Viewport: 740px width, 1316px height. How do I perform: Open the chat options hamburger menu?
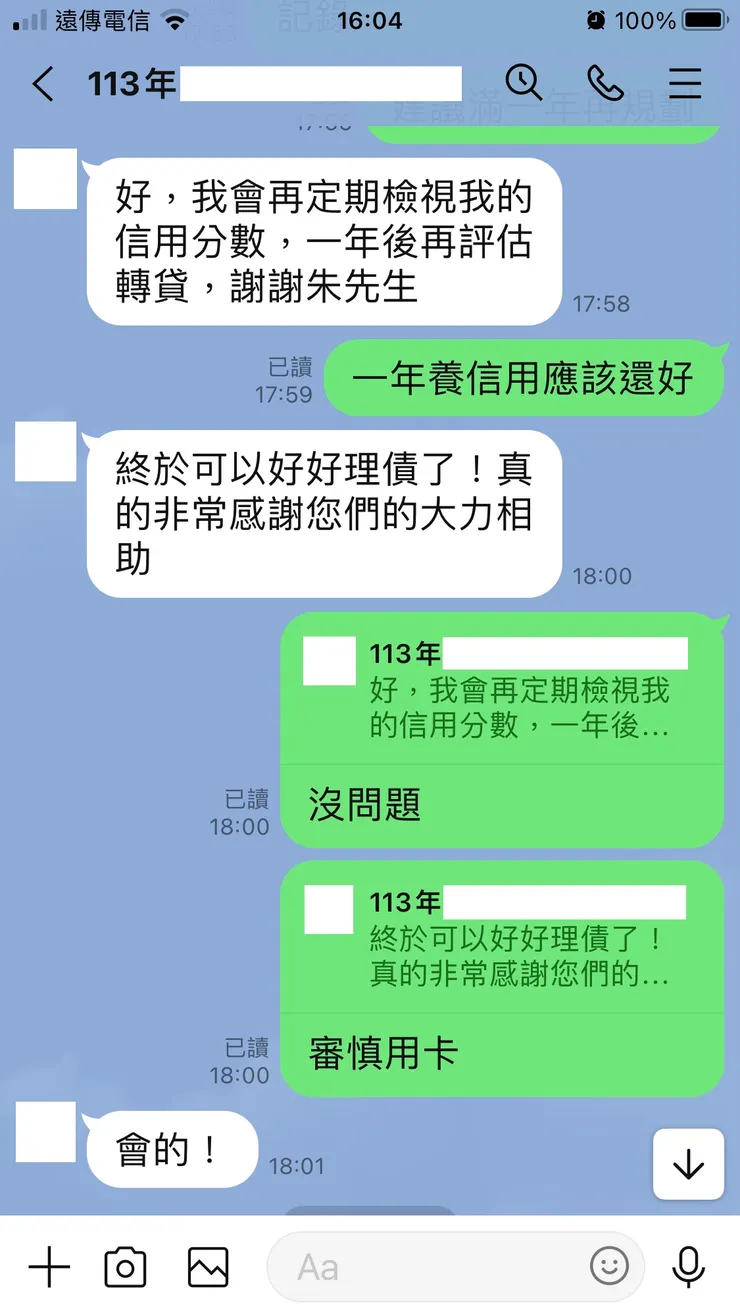pos(685,84)
